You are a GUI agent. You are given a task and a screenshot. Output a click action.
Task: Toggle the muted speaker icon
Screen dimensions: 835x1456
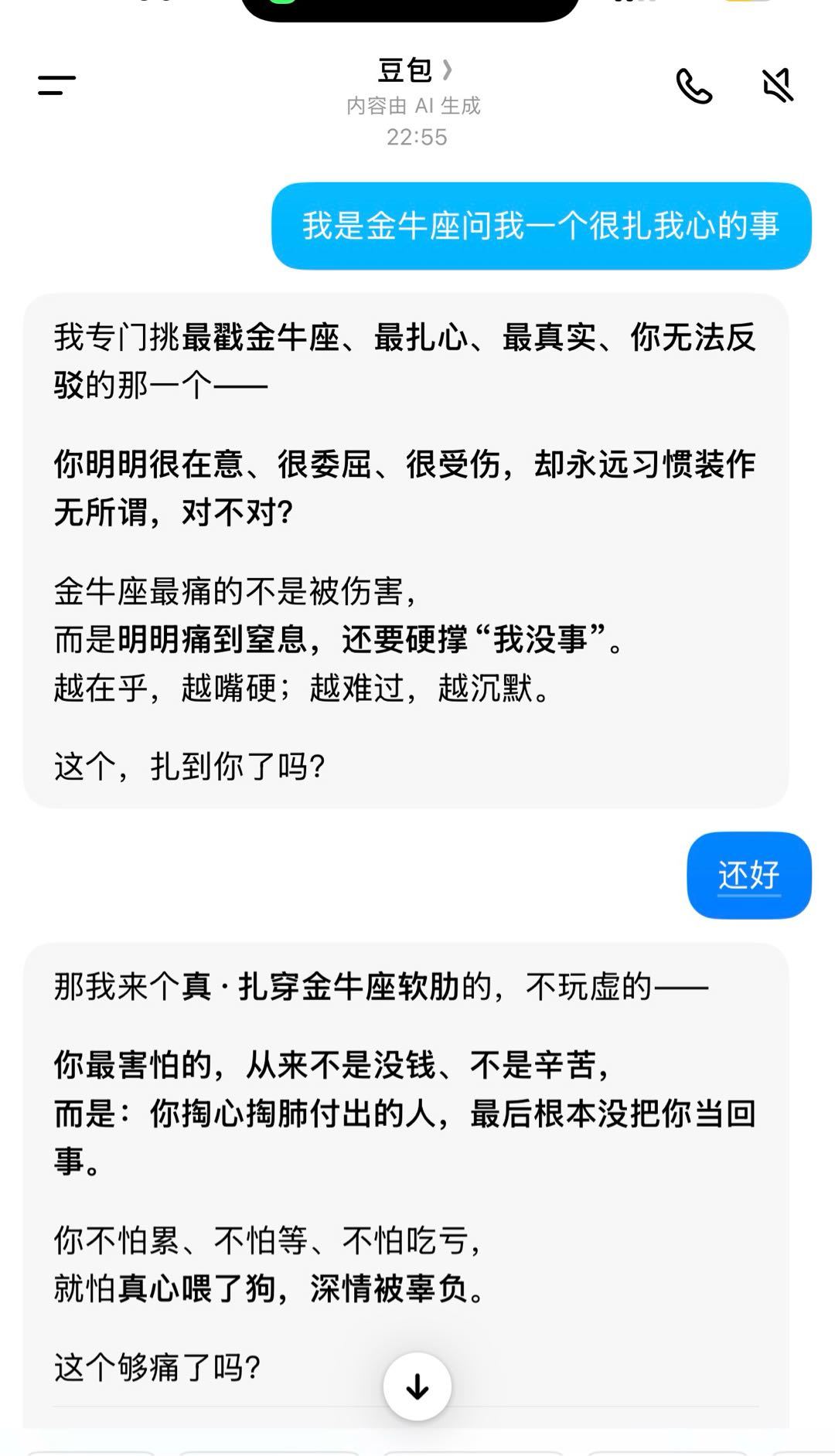pyautogui.click(x=778, y=85)
